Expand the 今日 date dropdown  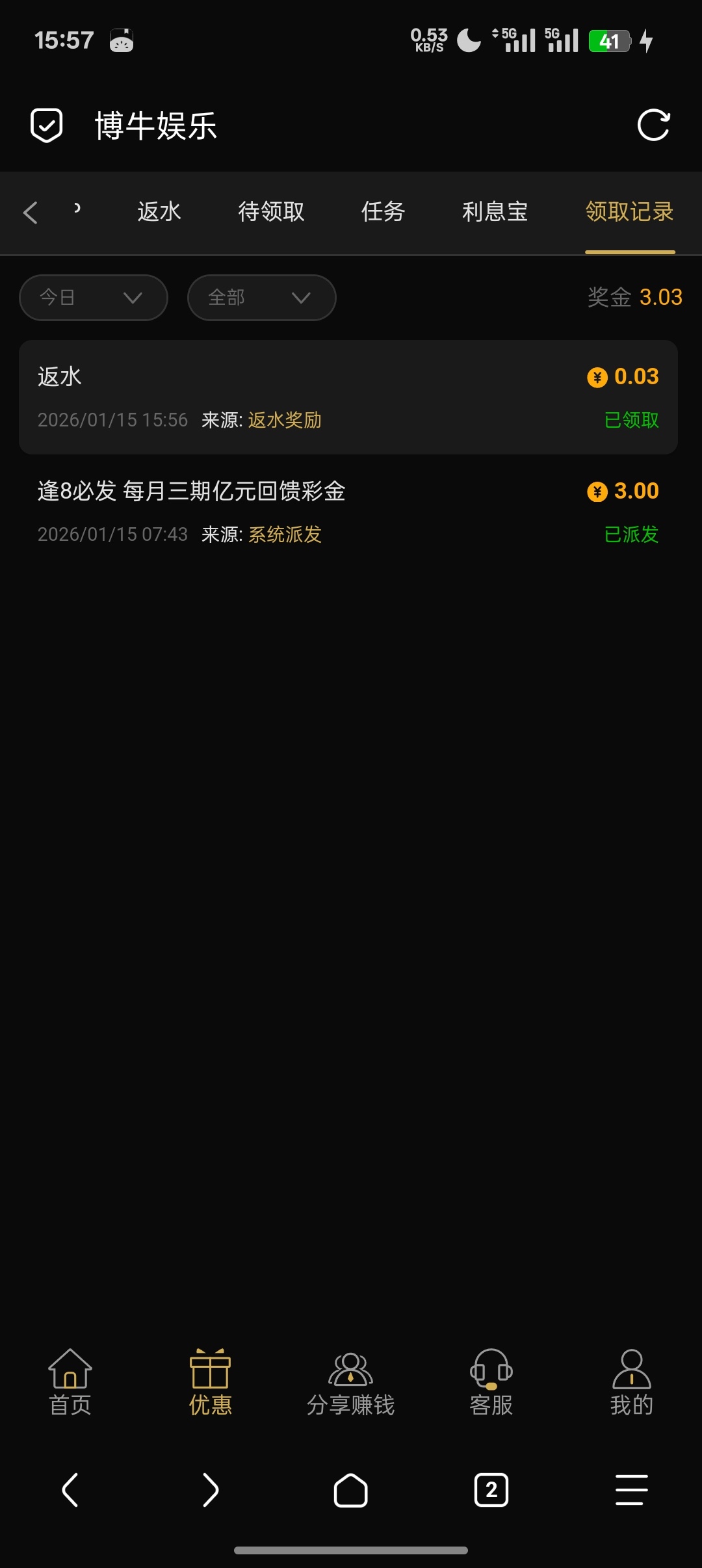[94, 298]
